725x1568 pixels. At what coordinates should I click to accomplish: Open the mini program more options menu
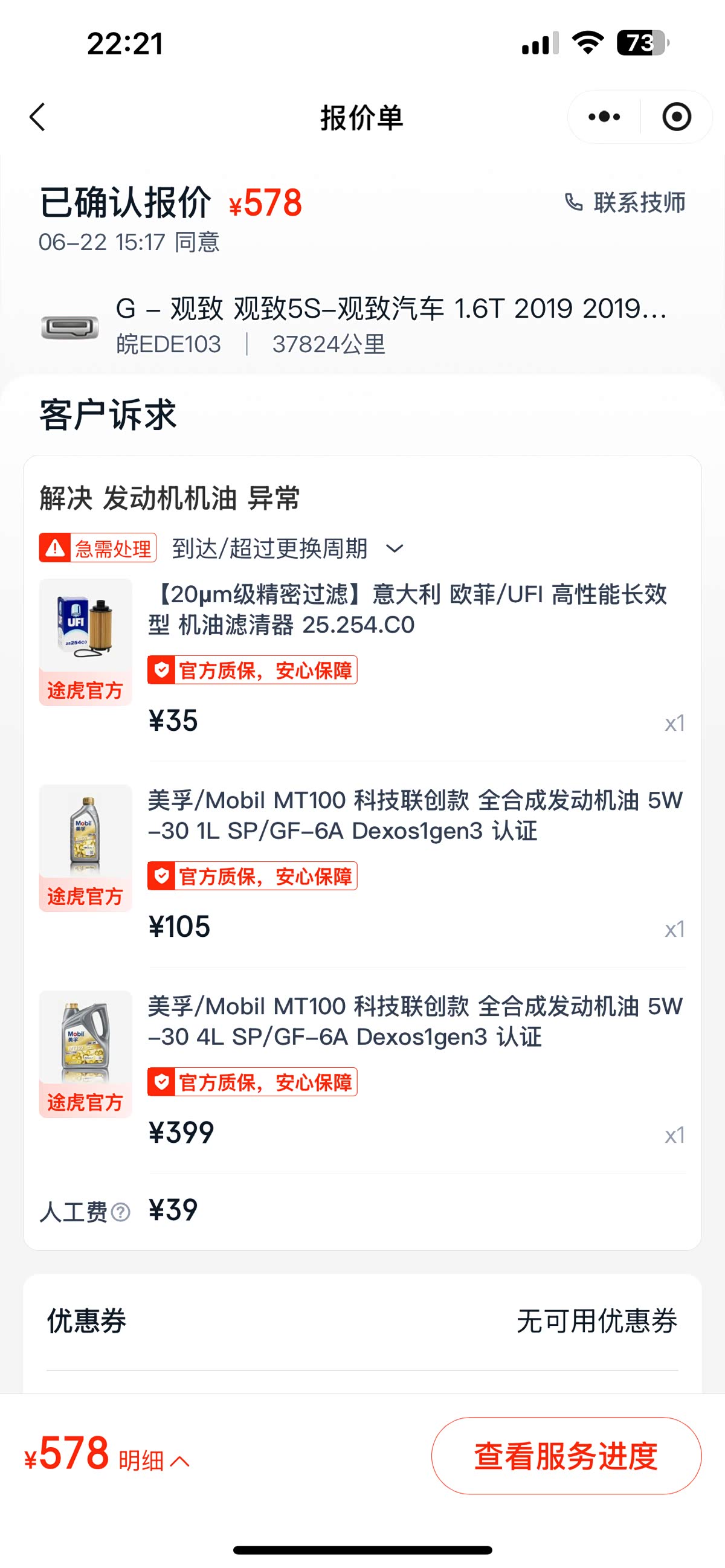(604, 117)
